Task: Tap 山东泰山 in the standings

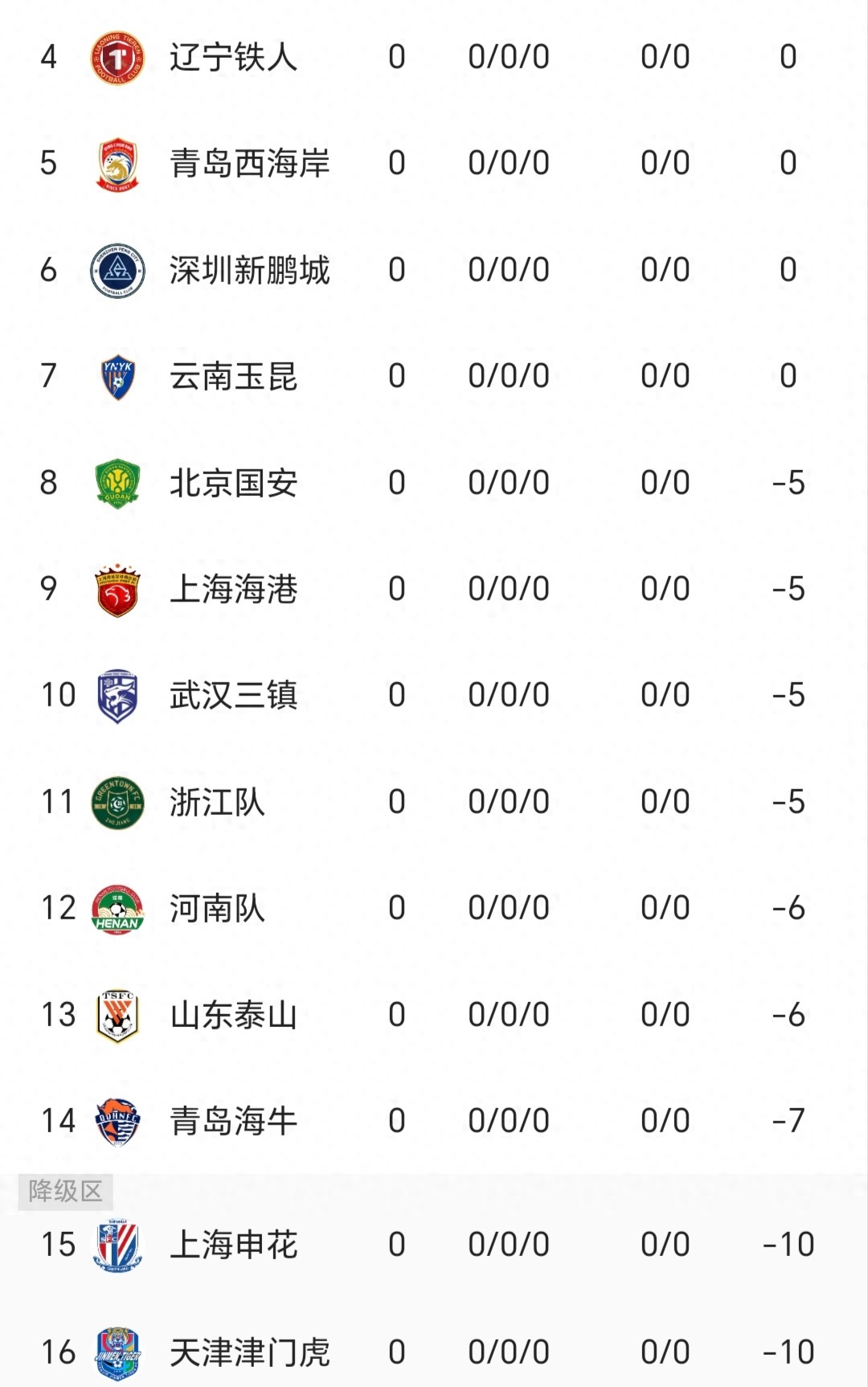Action: (x=233, y=1015)
